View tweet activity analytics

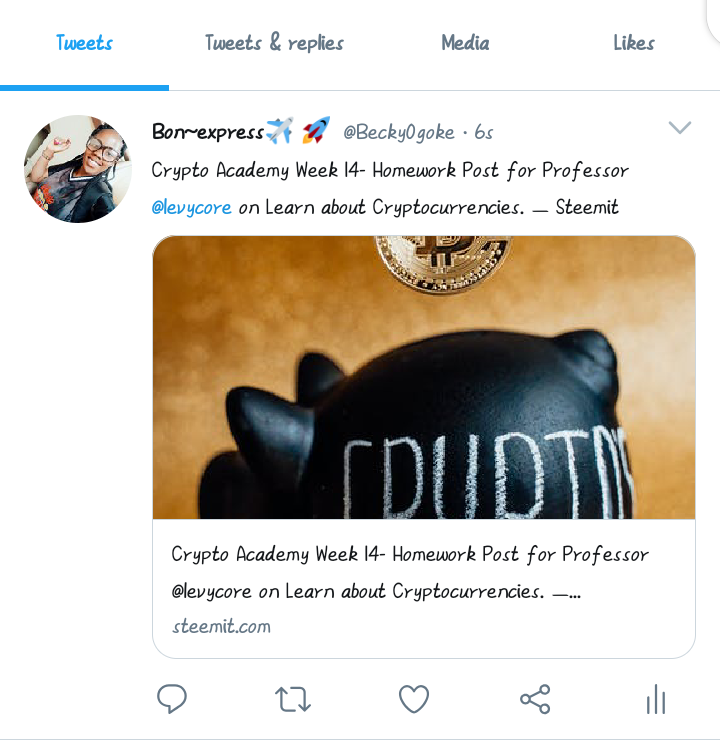(656, 699)
